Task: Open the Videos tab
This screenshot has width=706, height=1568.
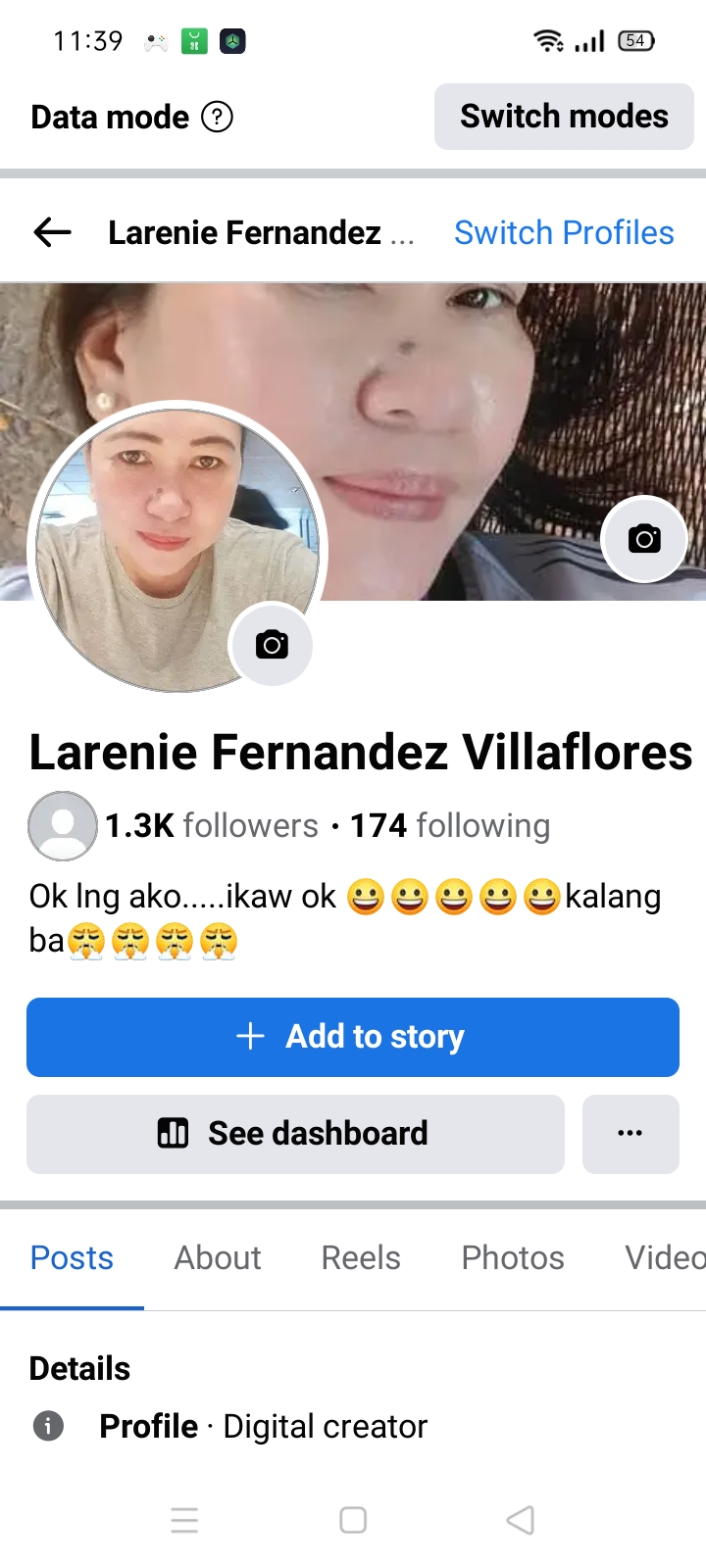Action: click(666, 1257)
